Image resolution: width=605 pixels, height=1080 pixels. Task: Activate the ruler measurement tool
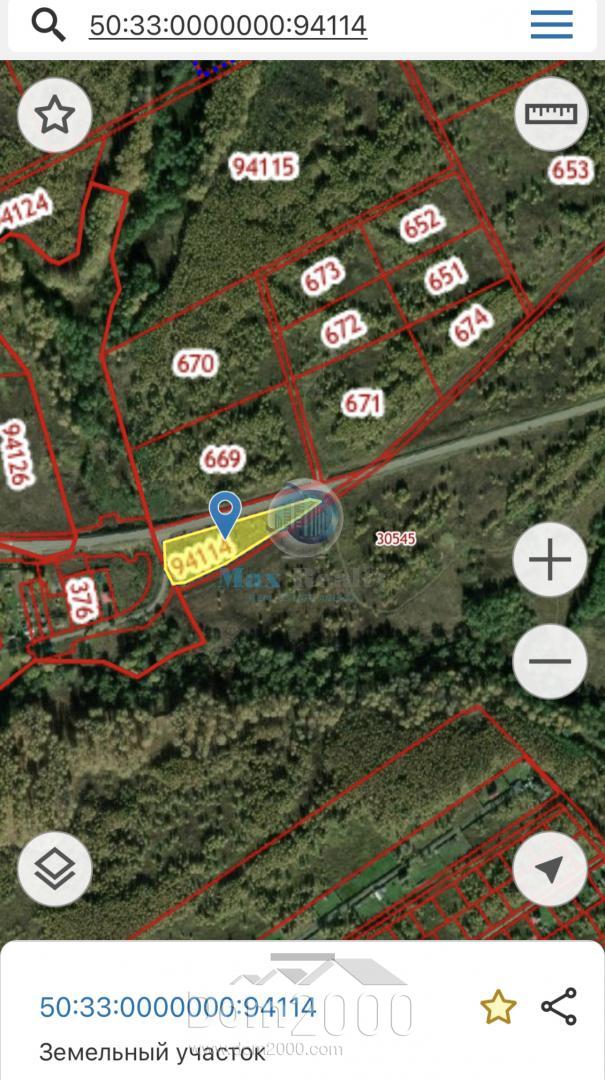[x=551, y=114]
